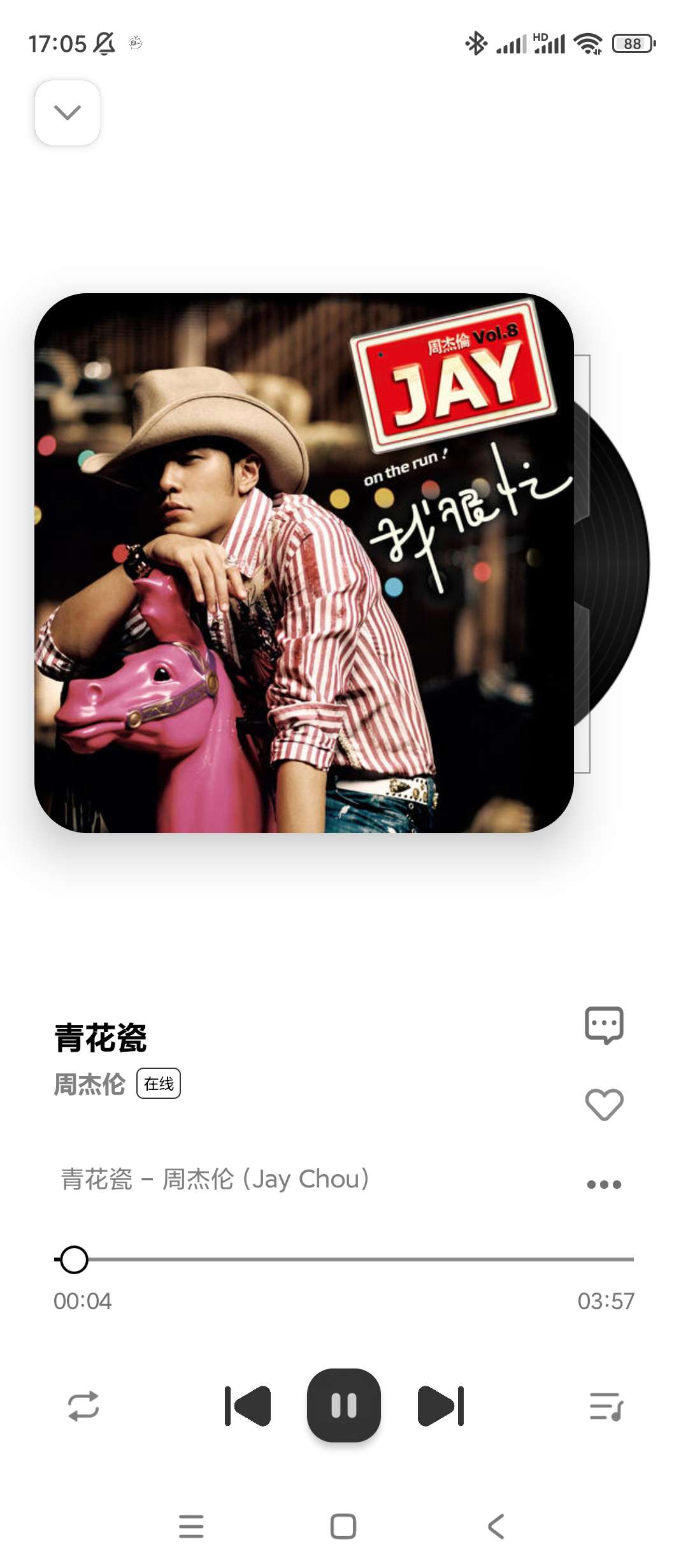Pause the current song
688x1568 pixels.
click(344, 1405)
